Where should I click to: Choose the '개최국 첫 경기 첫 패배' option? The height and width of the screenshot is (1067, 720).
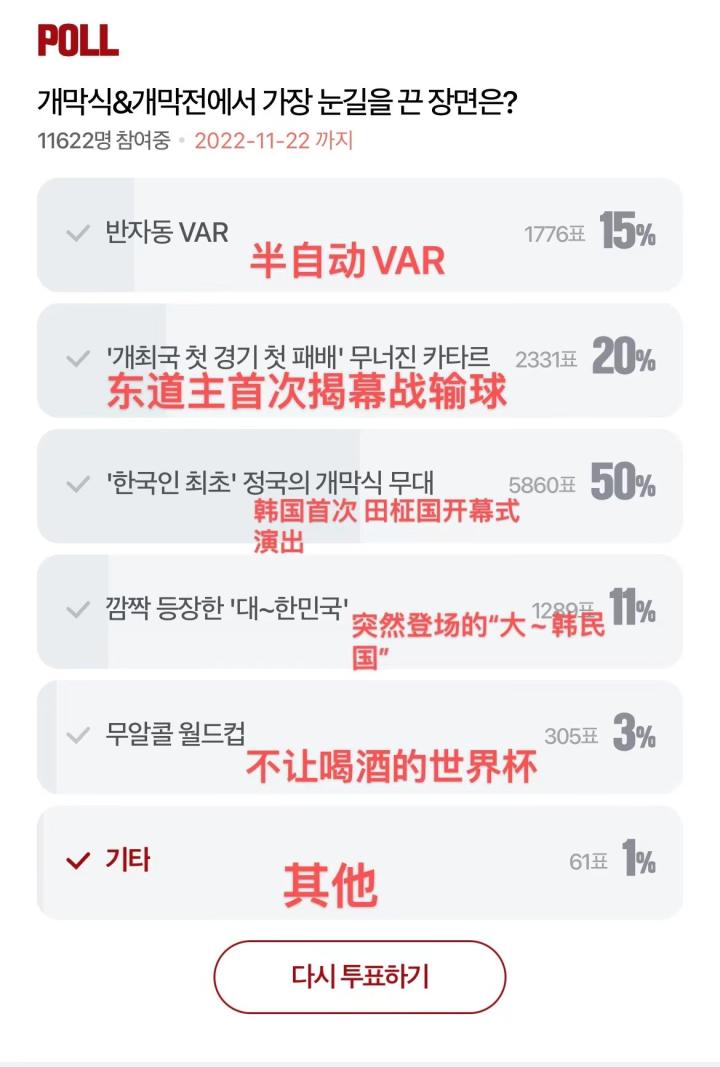pyautogui.click(x=360, y=359)
